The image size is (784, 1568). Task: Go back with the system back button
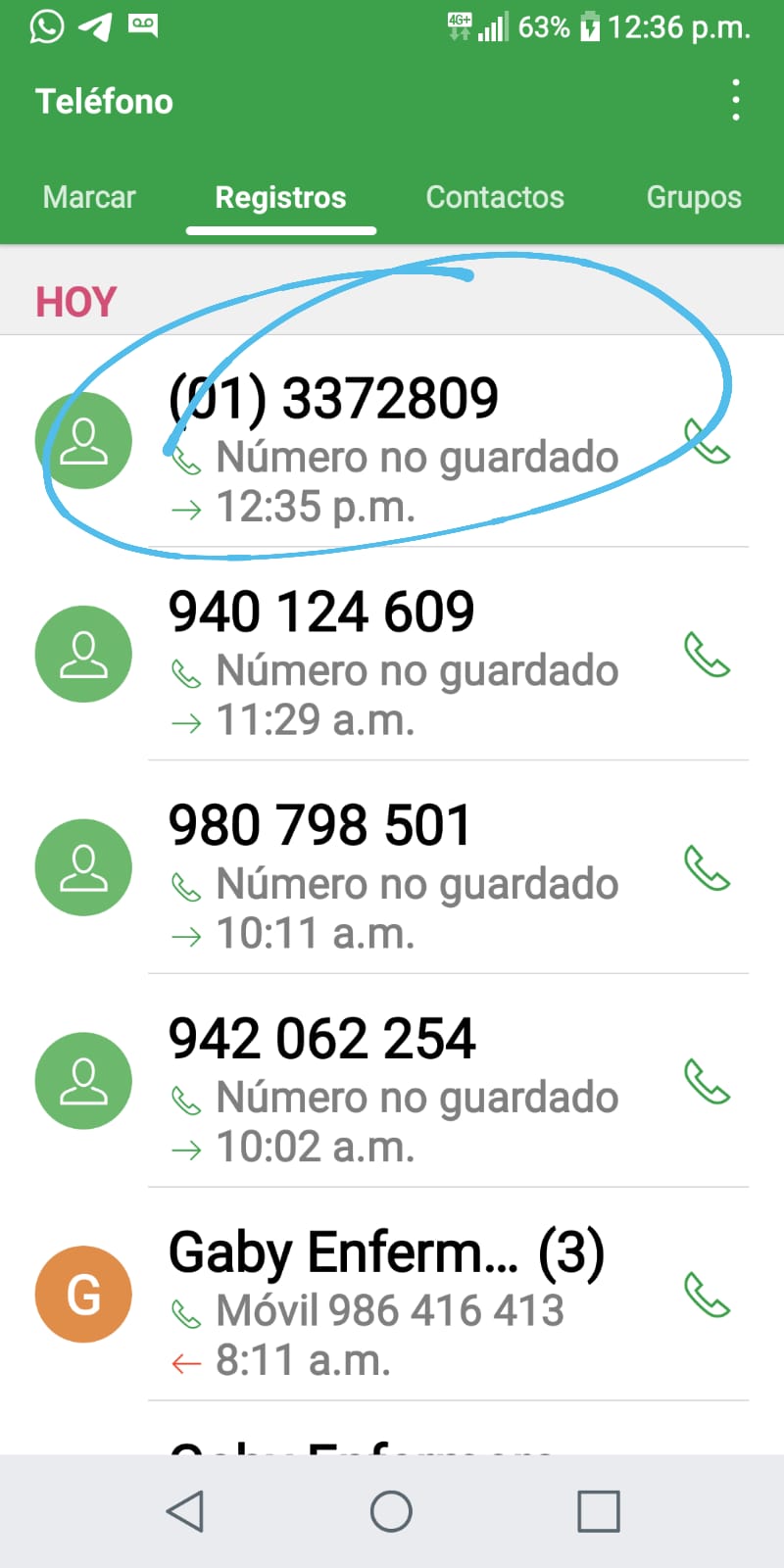185,1511
